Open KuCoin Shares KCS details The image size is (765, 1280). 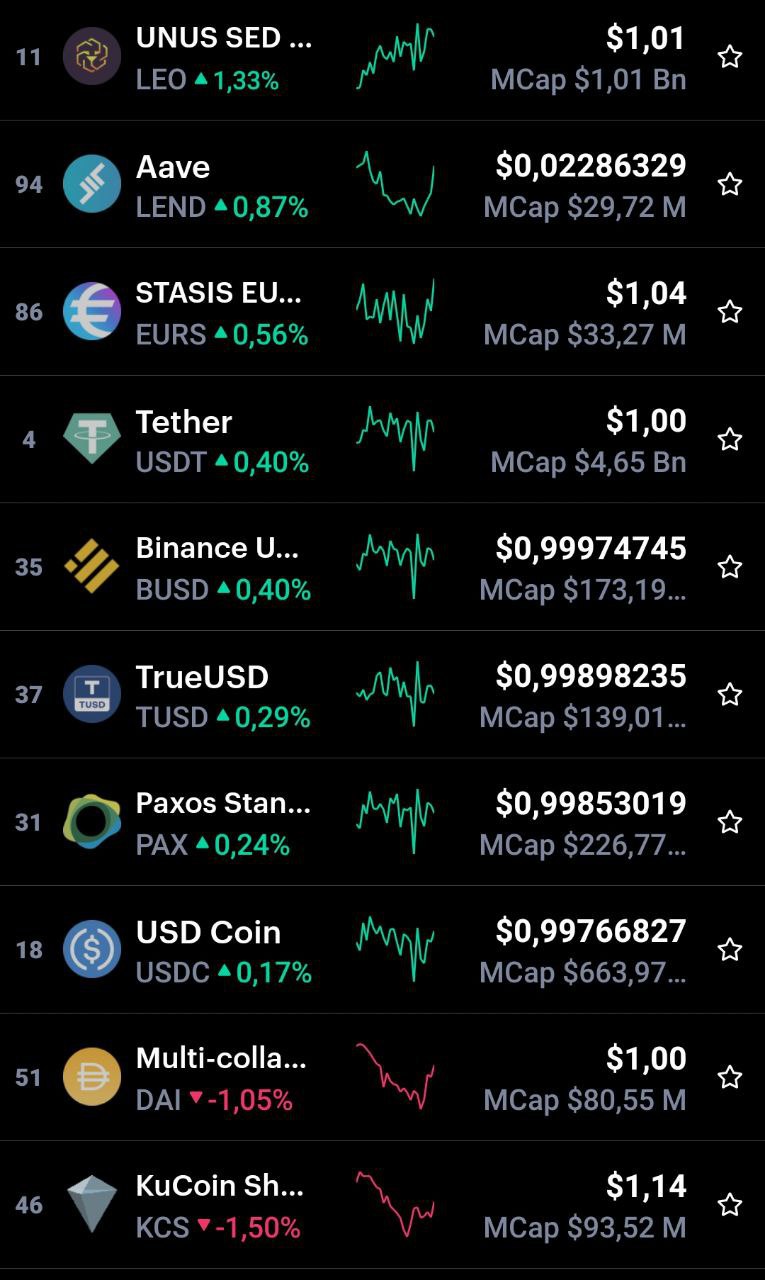coord(382,1205)
